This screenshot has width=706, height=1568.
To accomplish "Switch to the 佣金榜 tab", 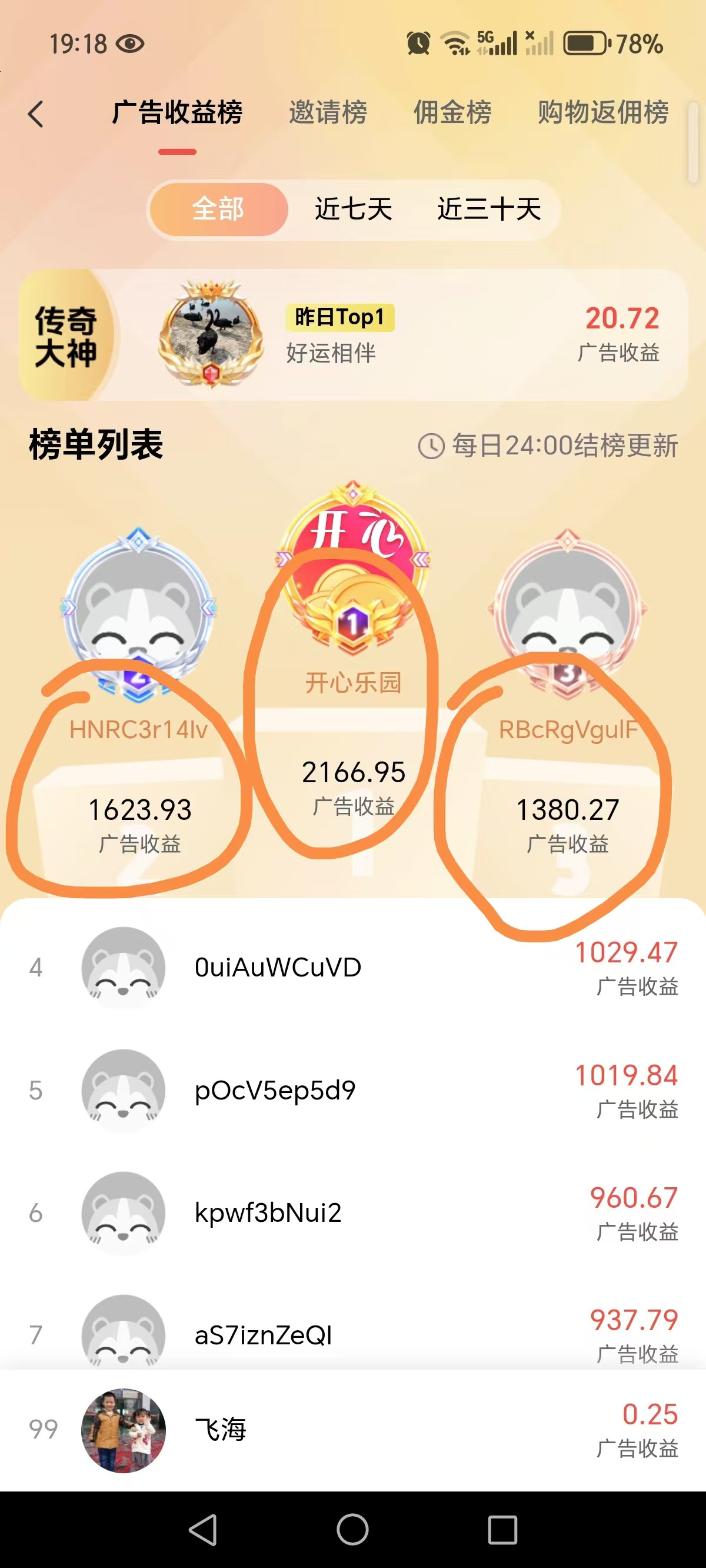I will coord(453,112).
